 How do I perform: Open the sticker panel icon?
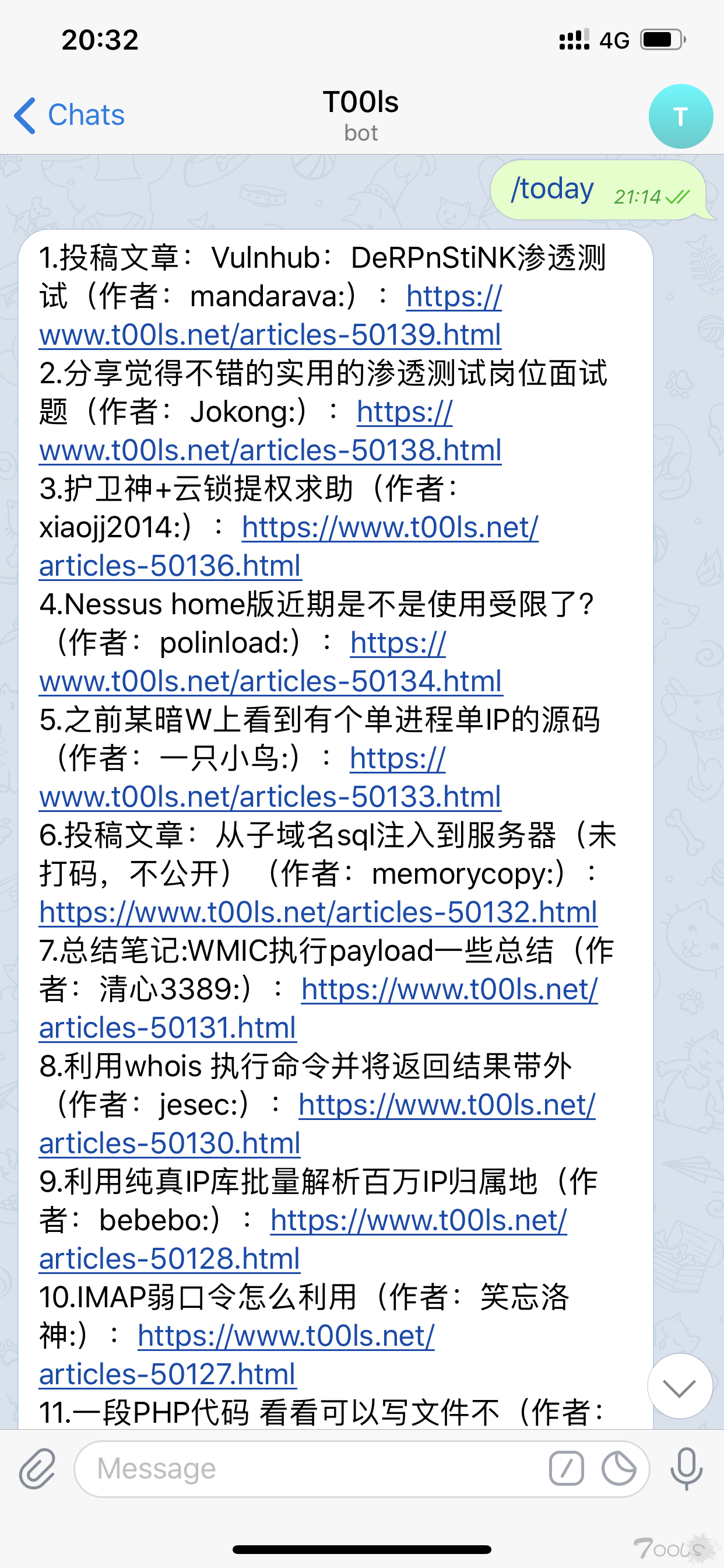coord(618,1469)
